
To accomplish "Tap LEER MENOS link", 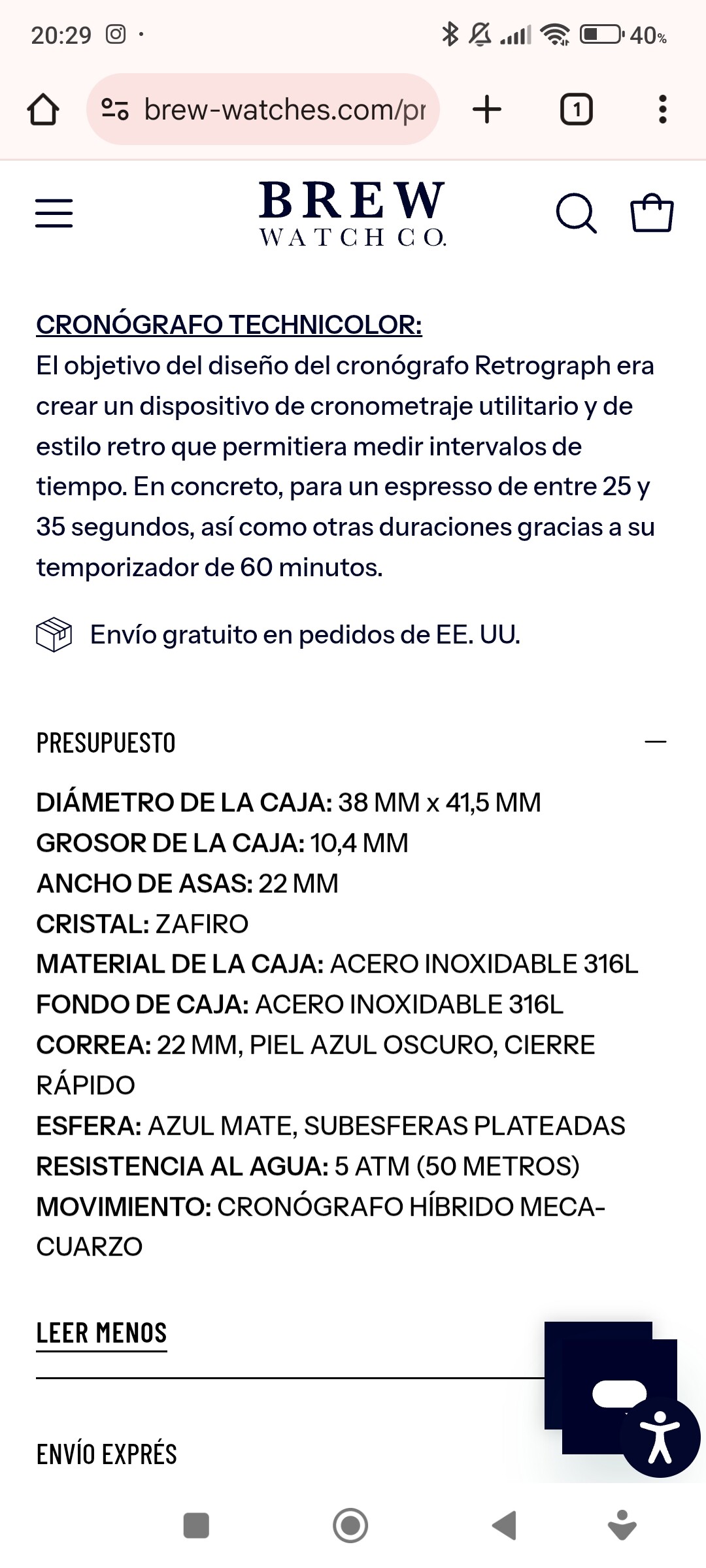I will tap(102, 1333).
